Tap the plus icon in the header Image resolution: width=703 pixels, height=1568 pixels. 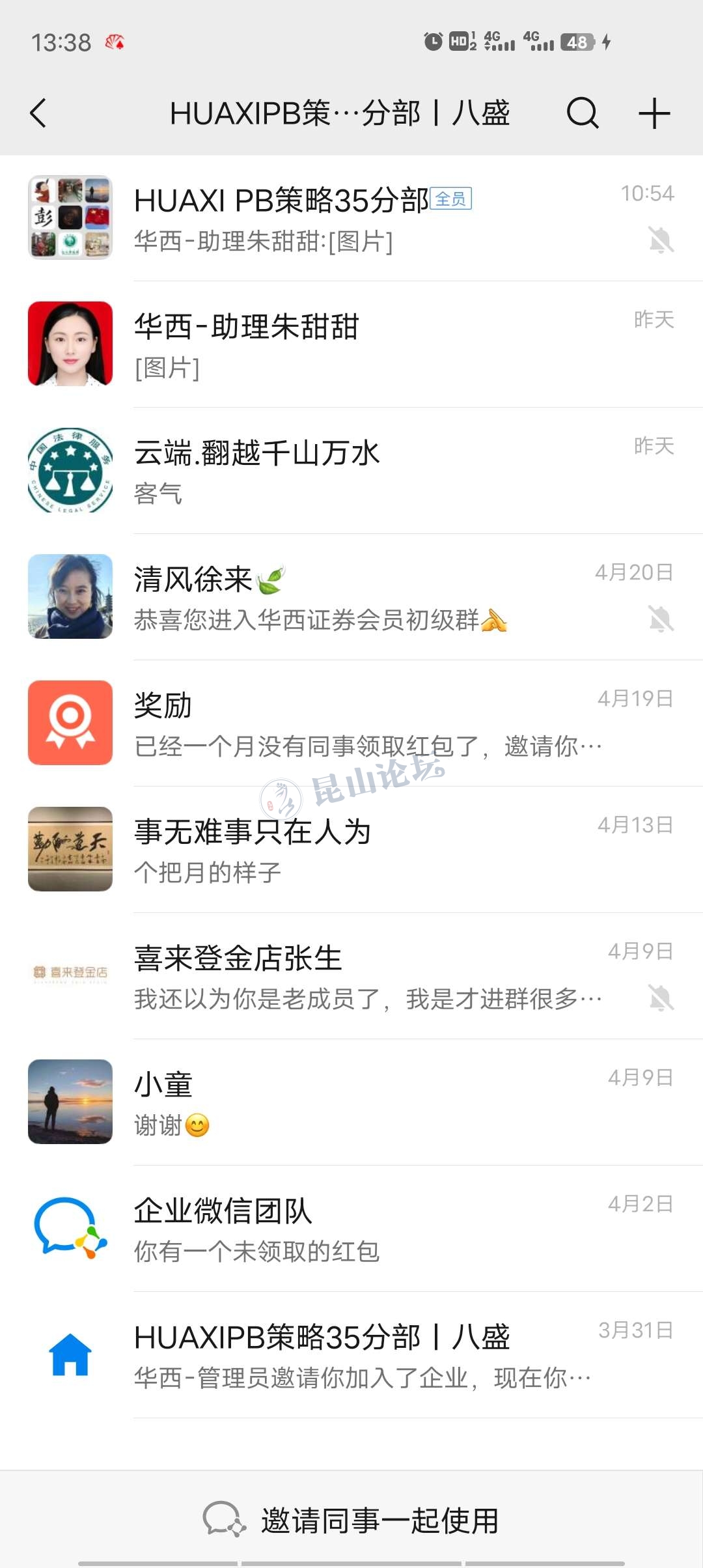click(x=654, y=114)
